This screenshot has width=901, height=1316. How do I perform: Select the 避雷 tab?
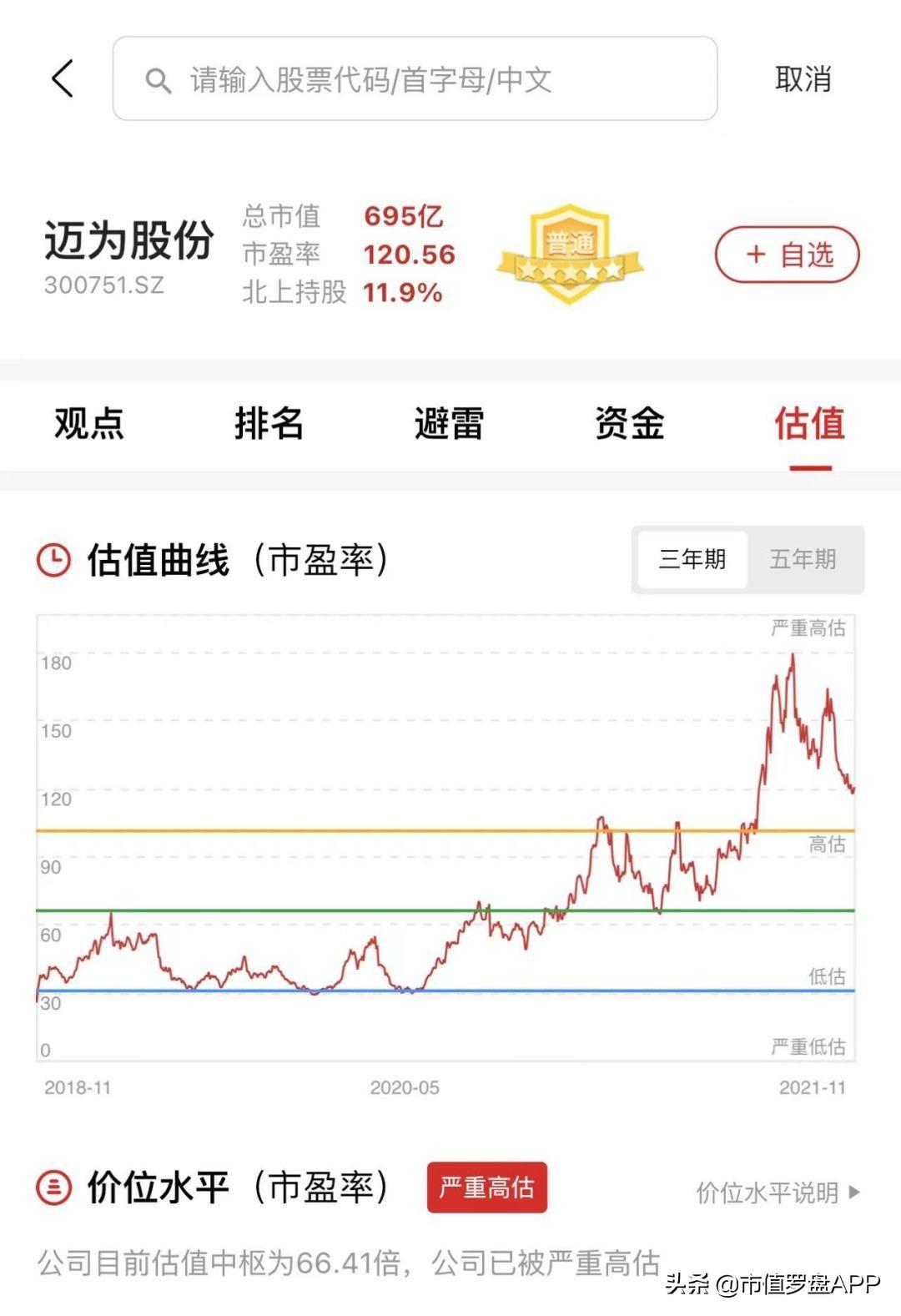449,423
